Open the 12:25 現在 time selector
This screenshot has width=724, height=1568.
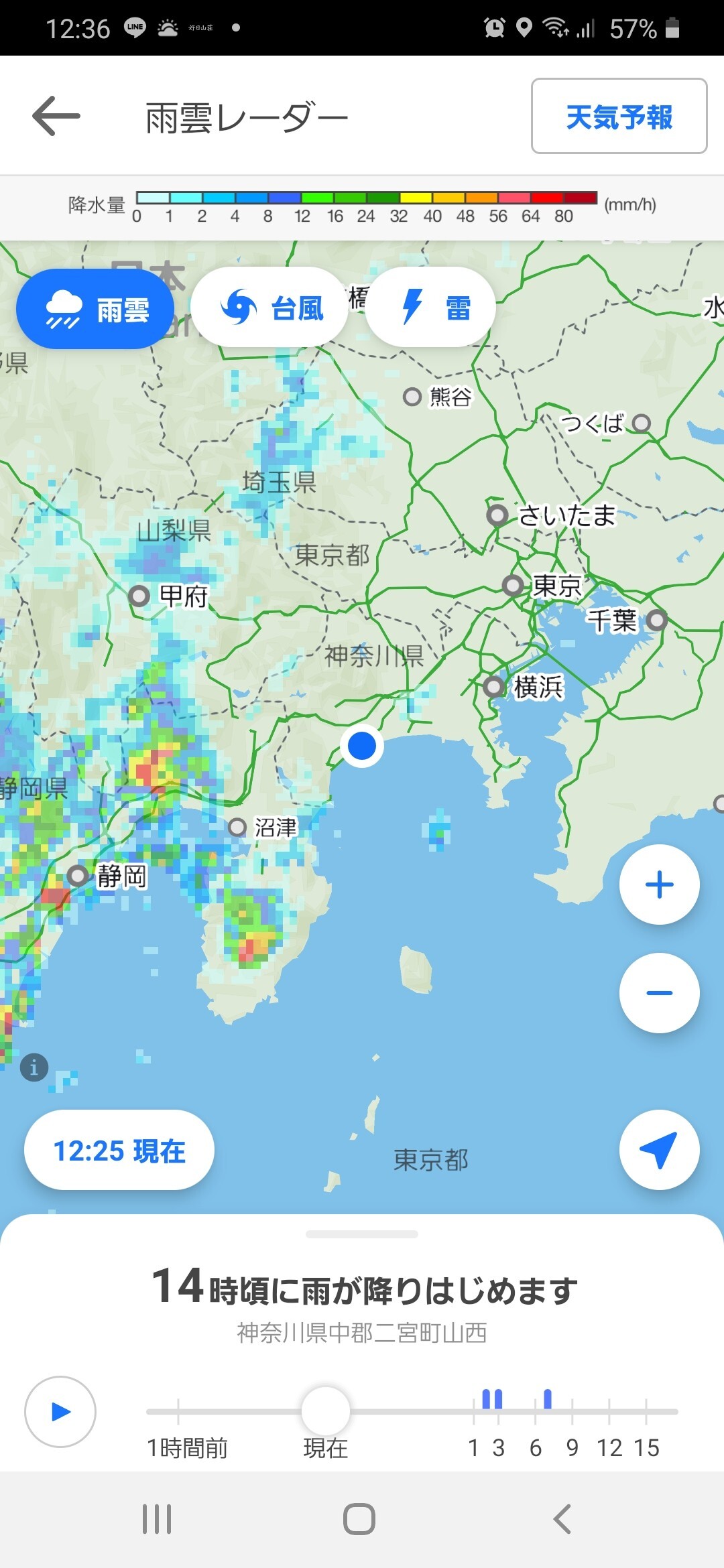click(118, 1149)
